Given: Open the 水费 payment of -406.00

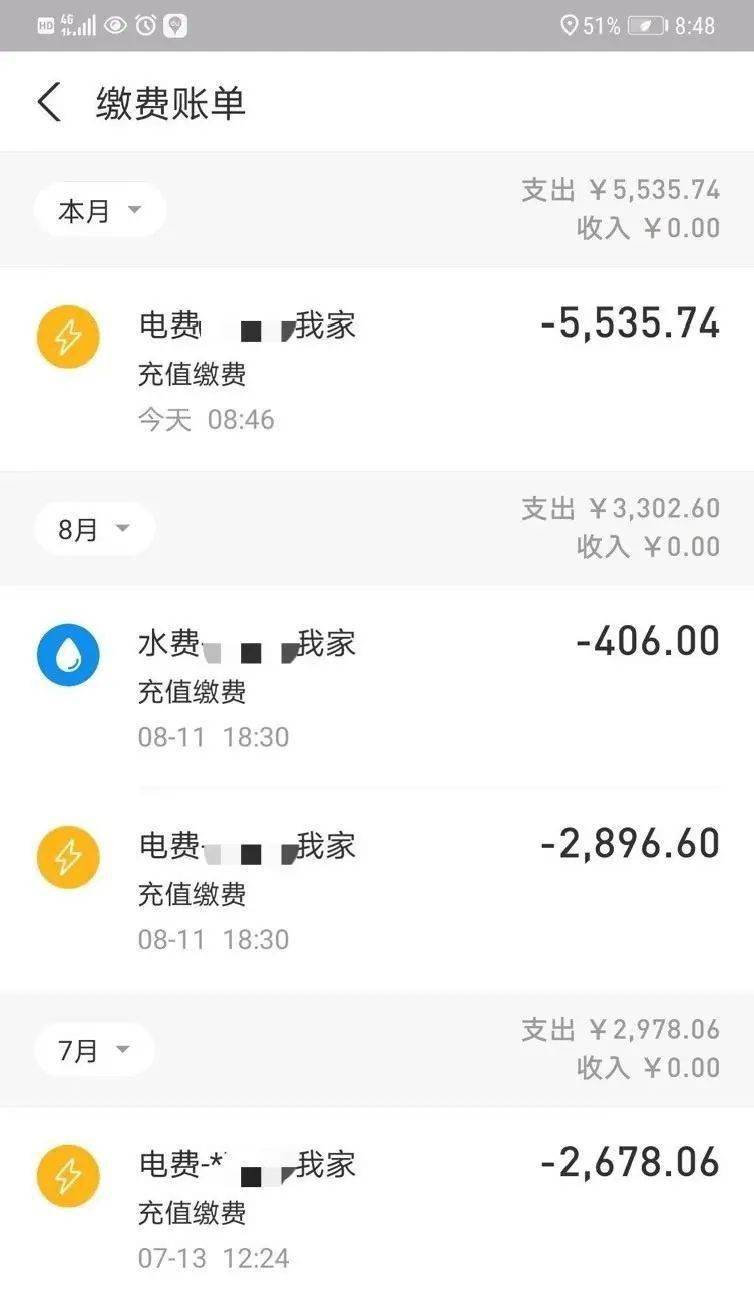Looking at the screenshot, I should coord(377,687).
